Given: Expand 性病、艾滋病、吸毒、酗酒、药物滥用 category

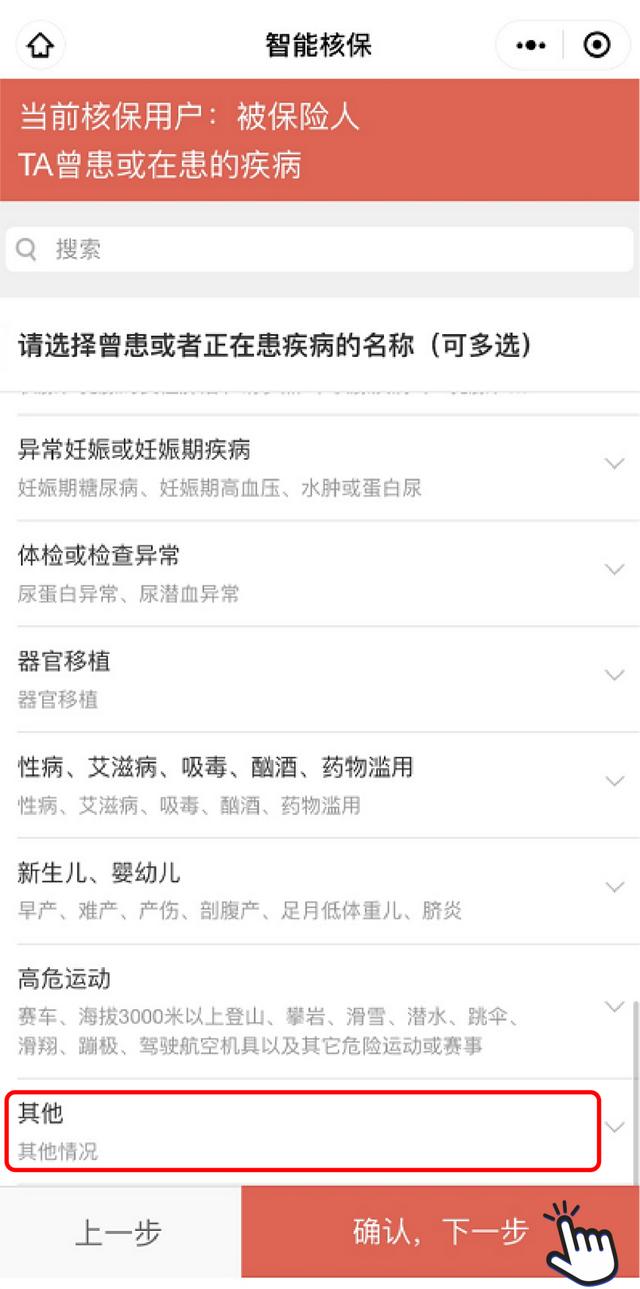Looking at the screenshot, I should tap(614, 781).
